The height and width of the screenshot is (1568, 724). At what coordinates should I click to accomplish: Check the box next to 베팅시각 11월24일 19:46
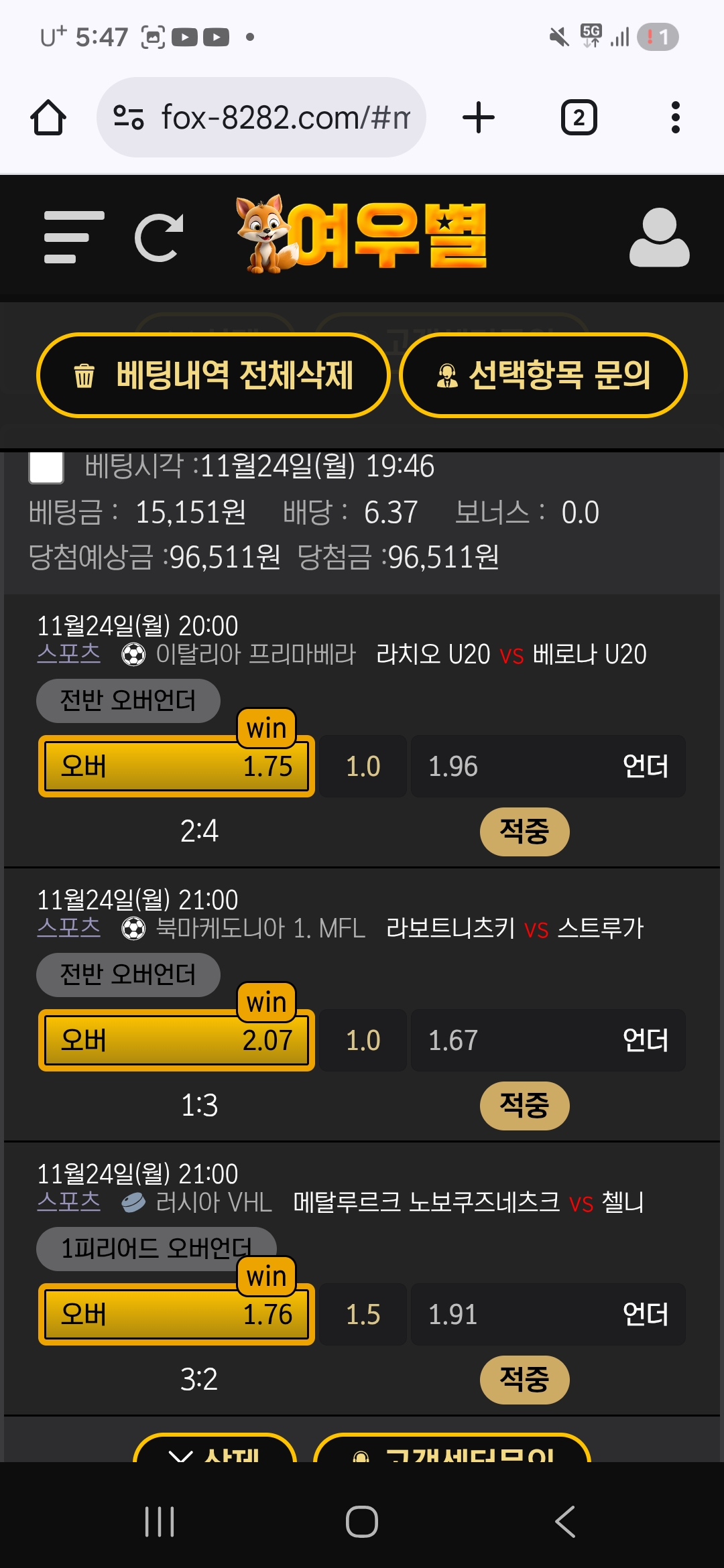pyautogui.click(x=46, y=466)
